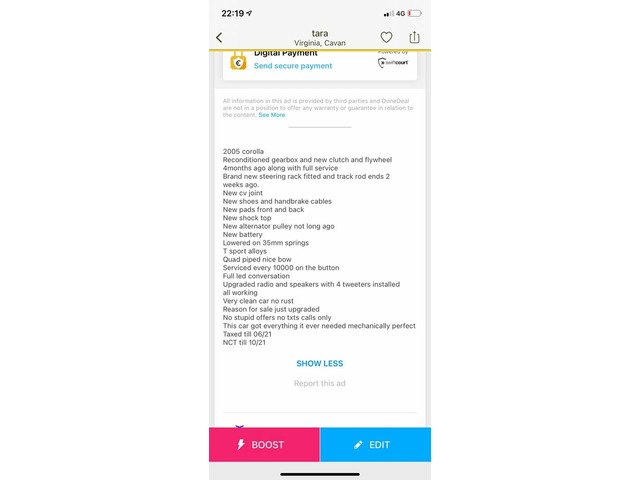Go back using the top arrow
Viewport: 640px width, 480px height.
219,37
